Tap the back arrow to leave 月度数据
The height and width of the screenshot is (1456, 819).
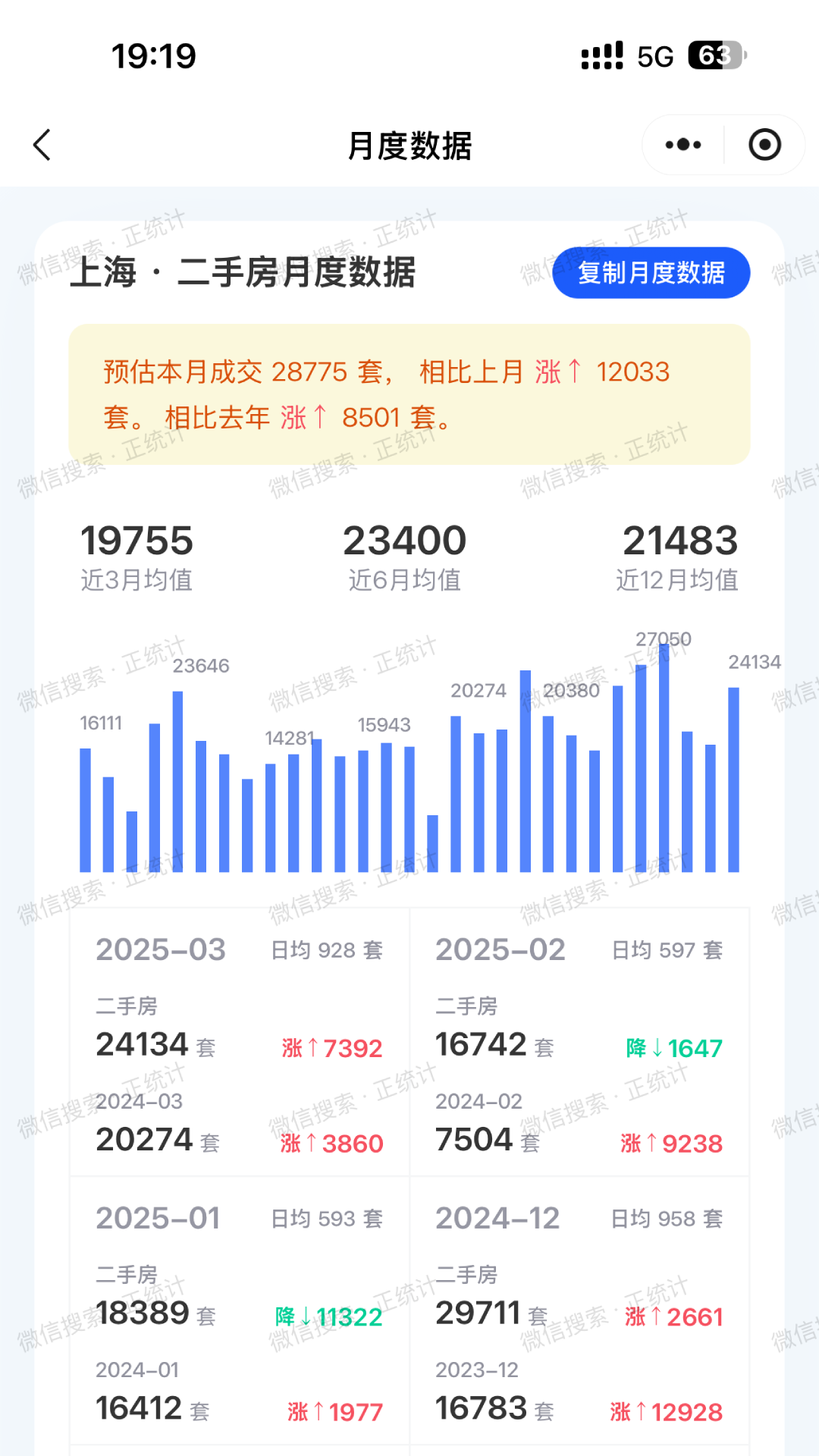coord(42,144)
